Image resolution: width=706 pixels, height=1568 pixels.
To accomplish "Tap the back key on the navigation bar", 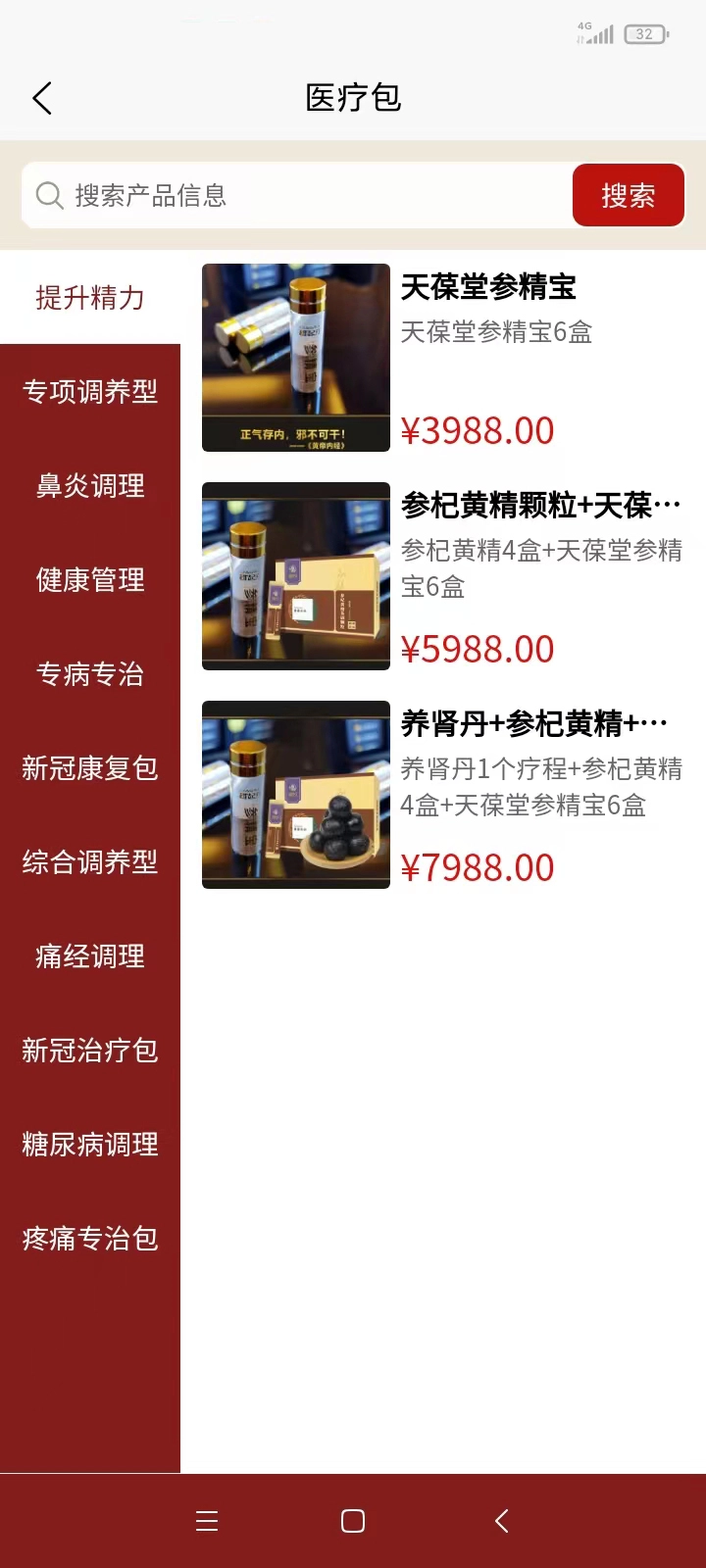I will [x=501, y=1520].
